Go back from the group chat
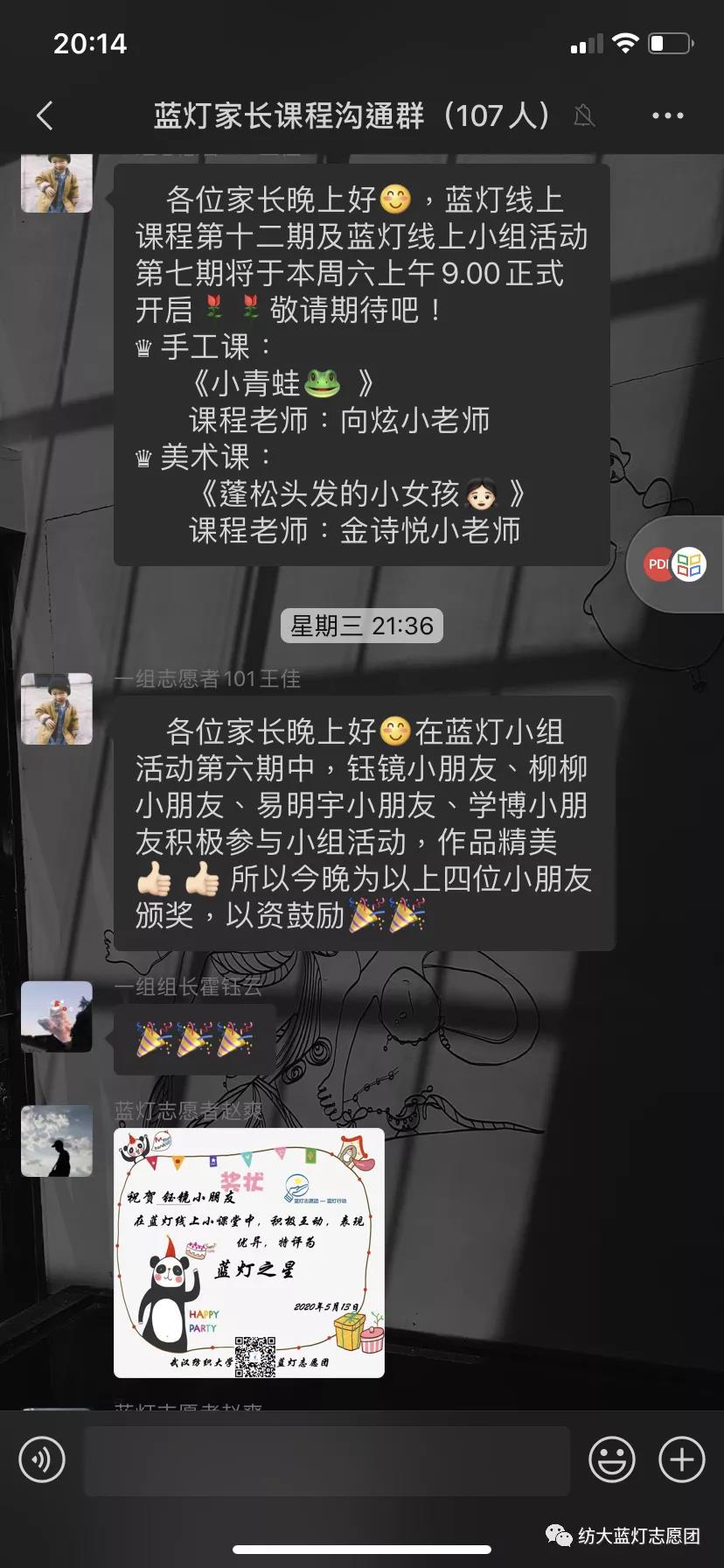The height and width of the screenshot is (1568, 724). (45, 115)
